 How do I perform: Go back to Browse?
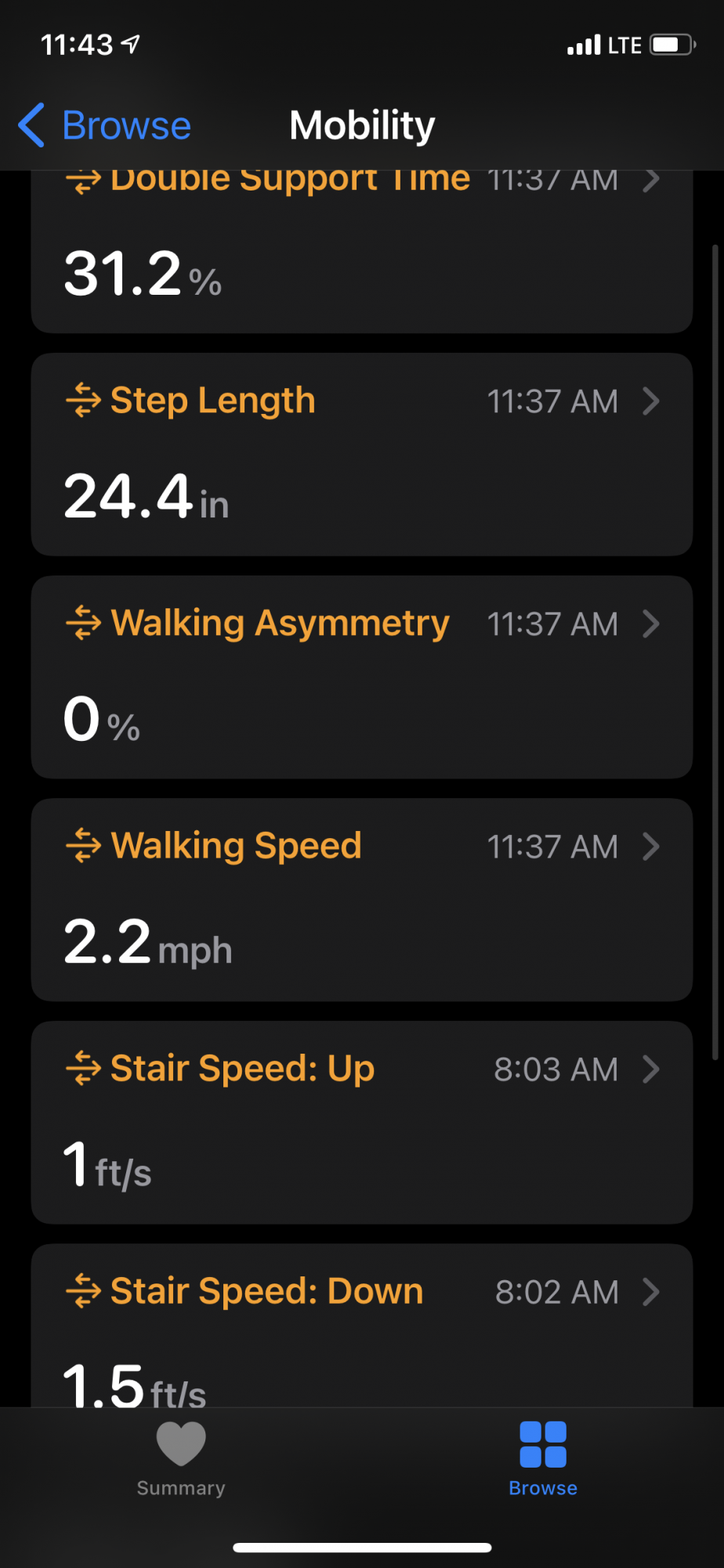(x=105, y=125)
